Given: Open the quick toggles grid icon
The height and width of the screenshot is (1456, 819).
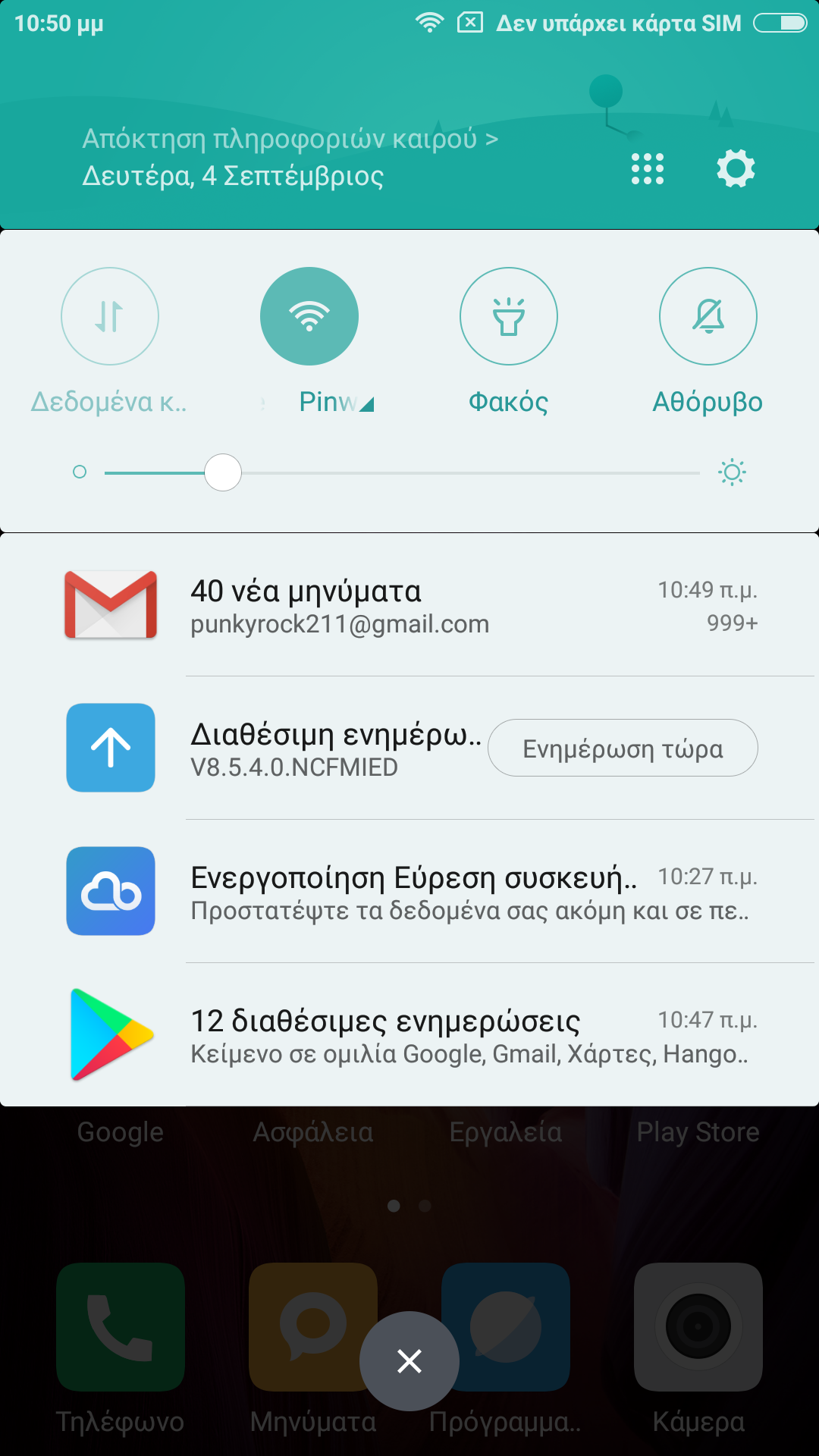Looking at the screenshot, I should [x=647, y=168].
